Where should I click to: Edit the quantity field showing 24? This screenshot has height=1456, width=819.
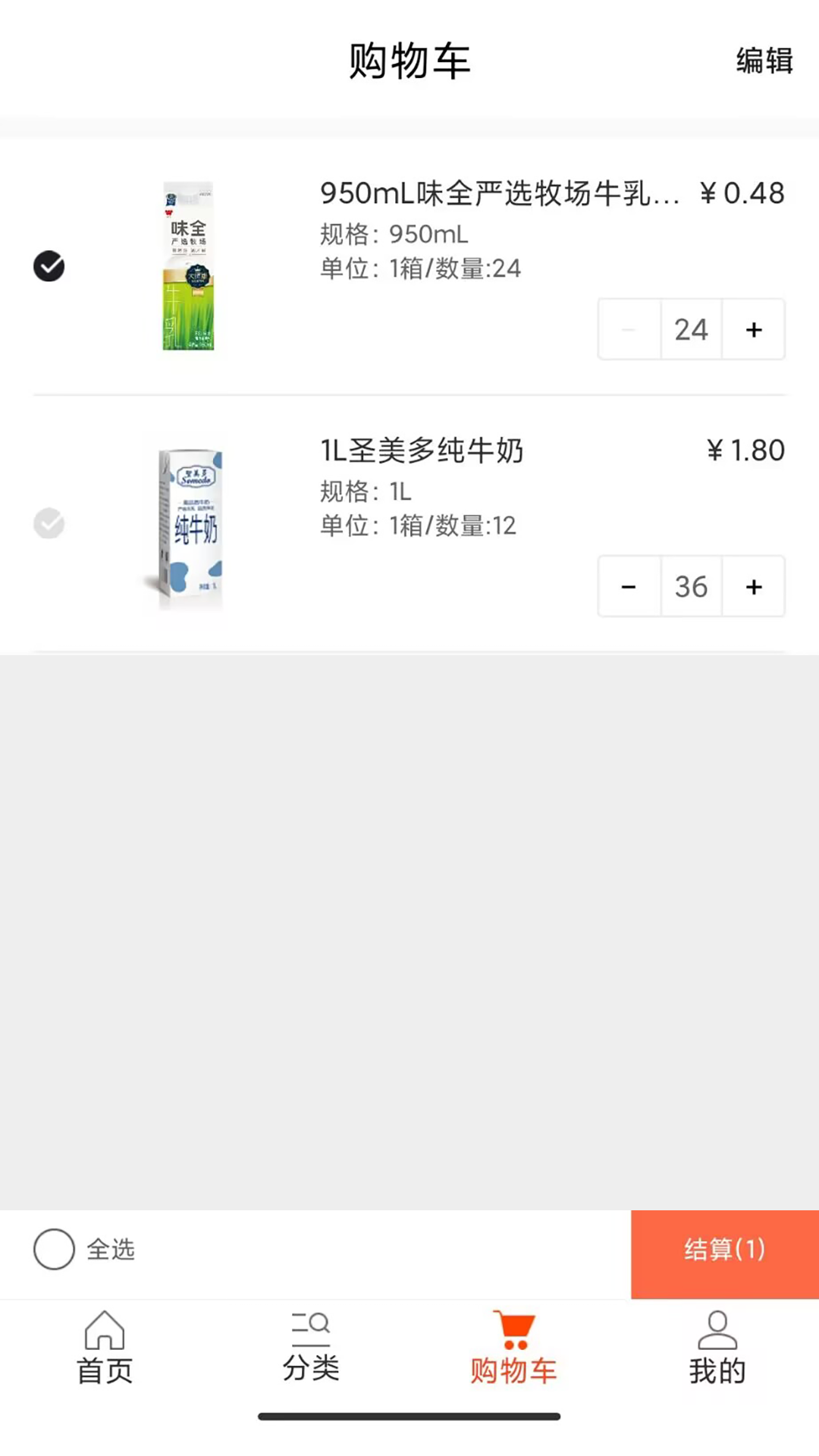pyautogui.click(x=691, y=330)
